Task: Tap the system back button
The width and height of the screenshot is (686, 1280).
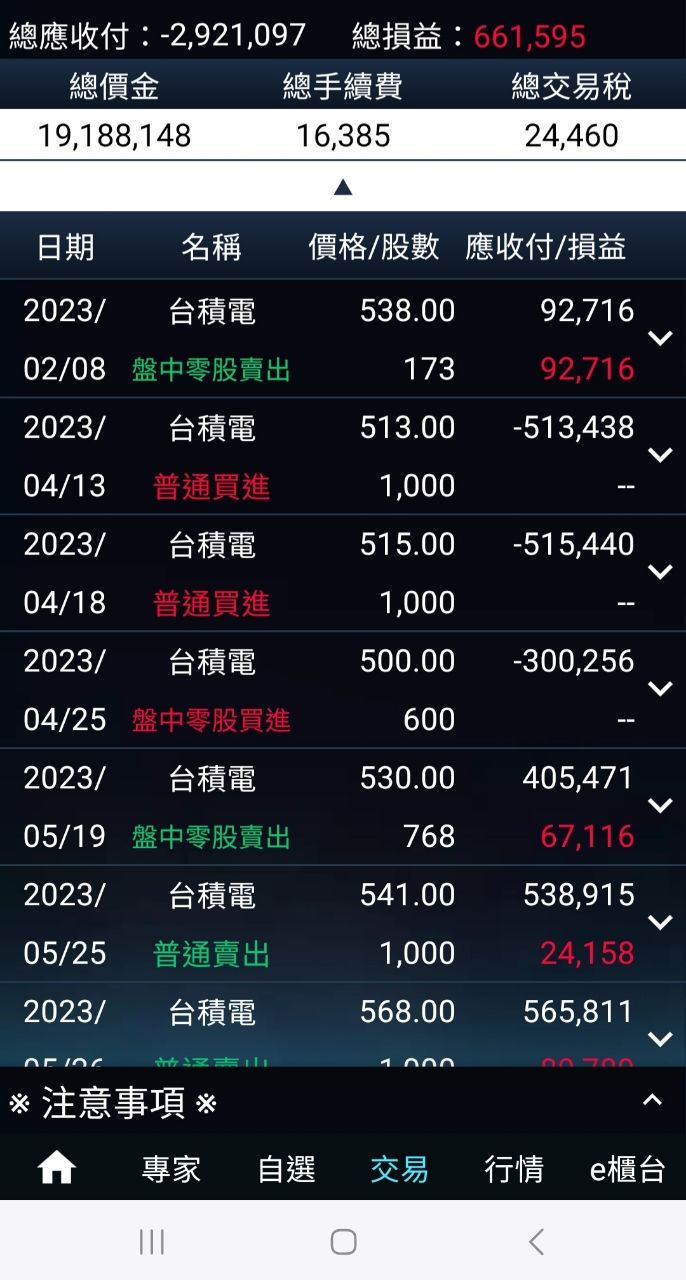Action: 536,1242
